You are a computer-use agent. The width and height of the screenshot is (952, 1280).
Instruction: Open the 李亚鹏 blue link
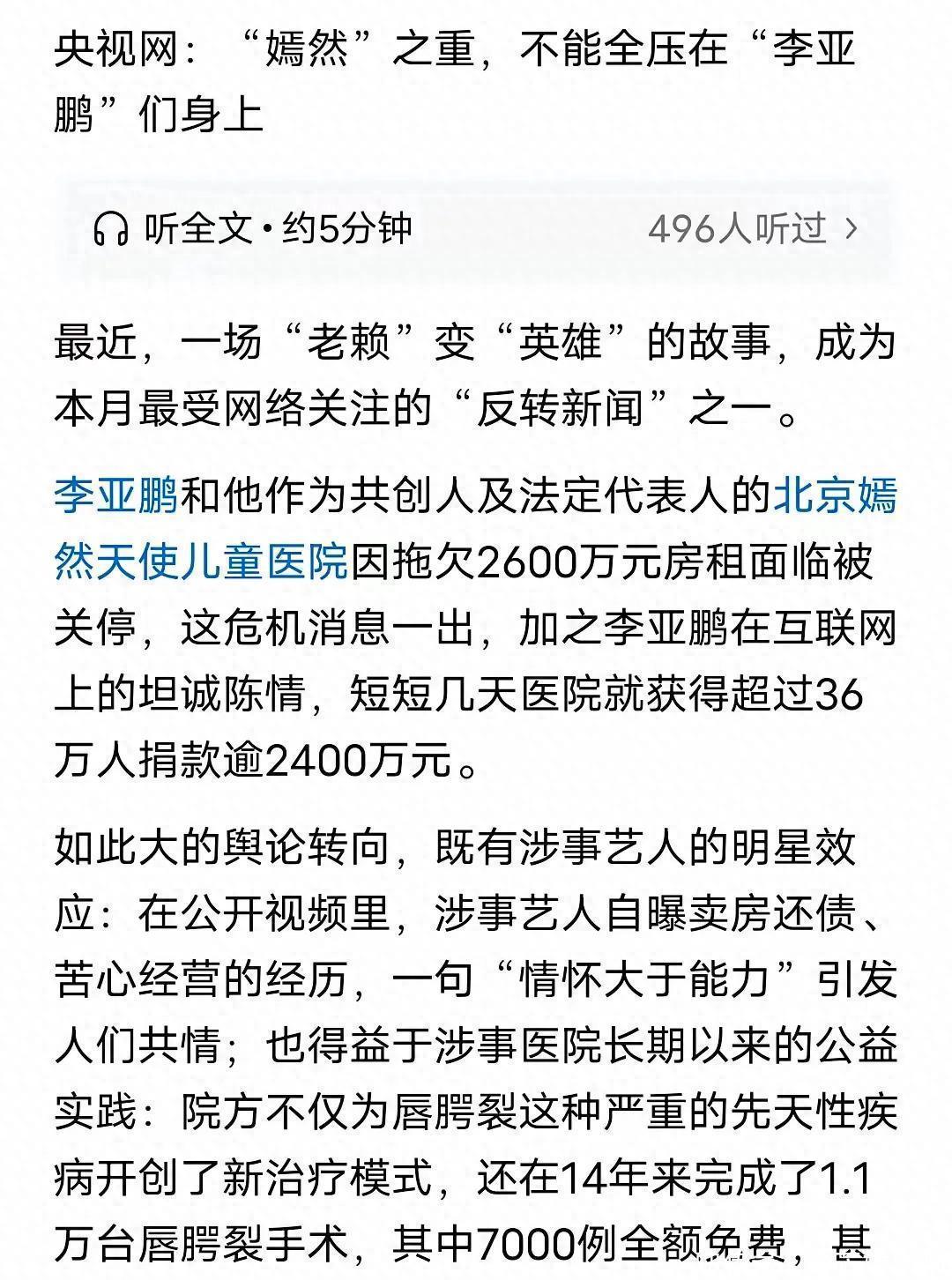click(x=115, y=496)
